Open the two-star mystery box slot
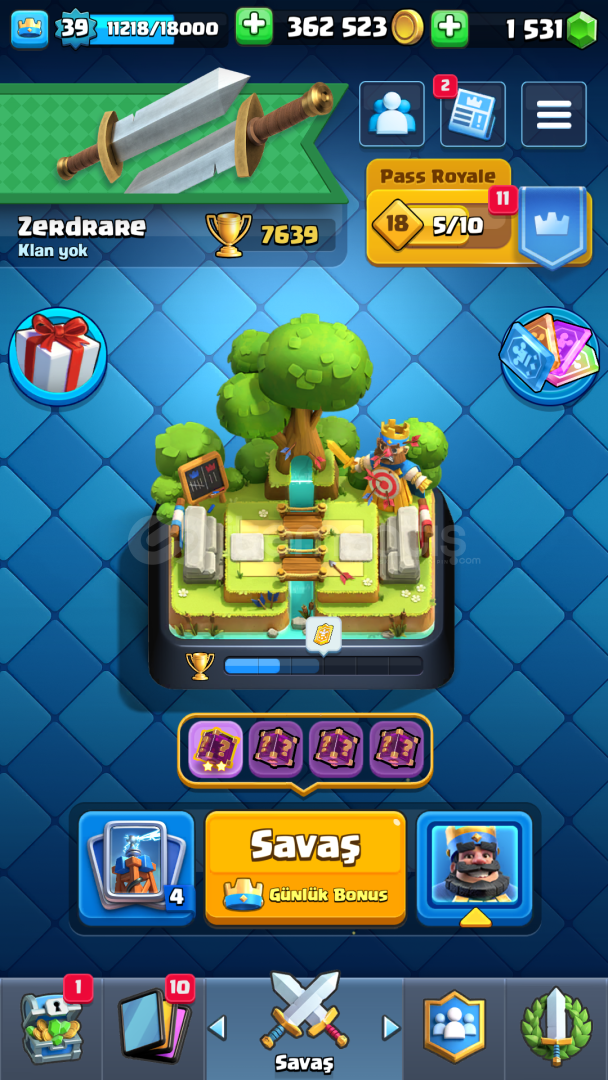Viewport: 608px width, 1080px height. 216,749
